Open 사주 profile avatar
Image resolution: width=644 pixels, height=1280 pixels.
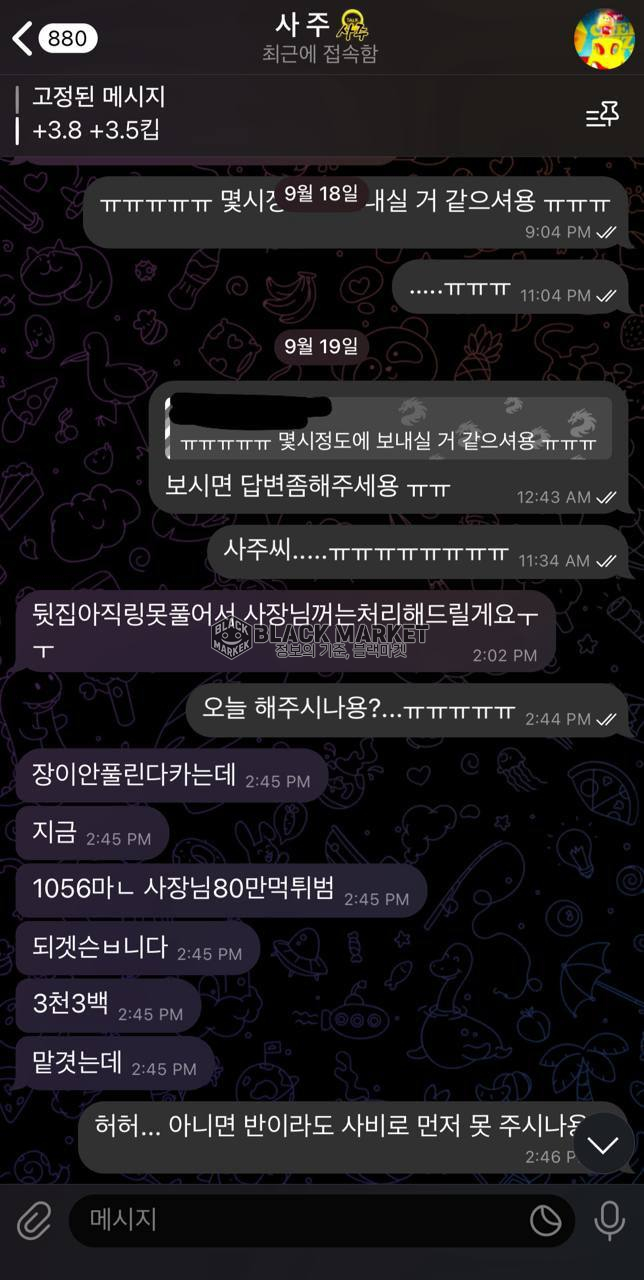click(x=603, y=38)
